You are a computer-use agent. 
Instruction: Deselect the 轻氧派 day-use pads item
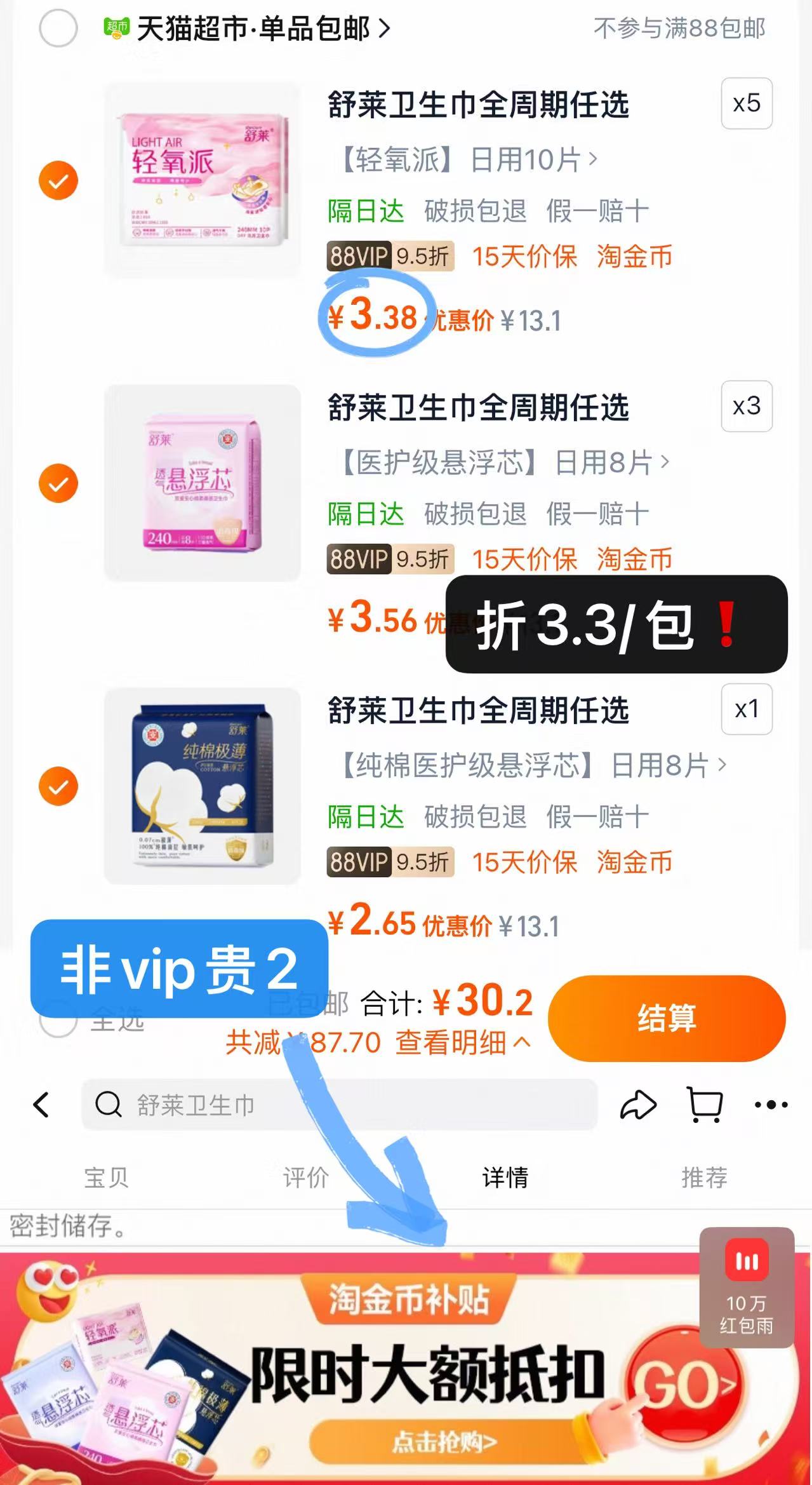[x=58, y=180]
